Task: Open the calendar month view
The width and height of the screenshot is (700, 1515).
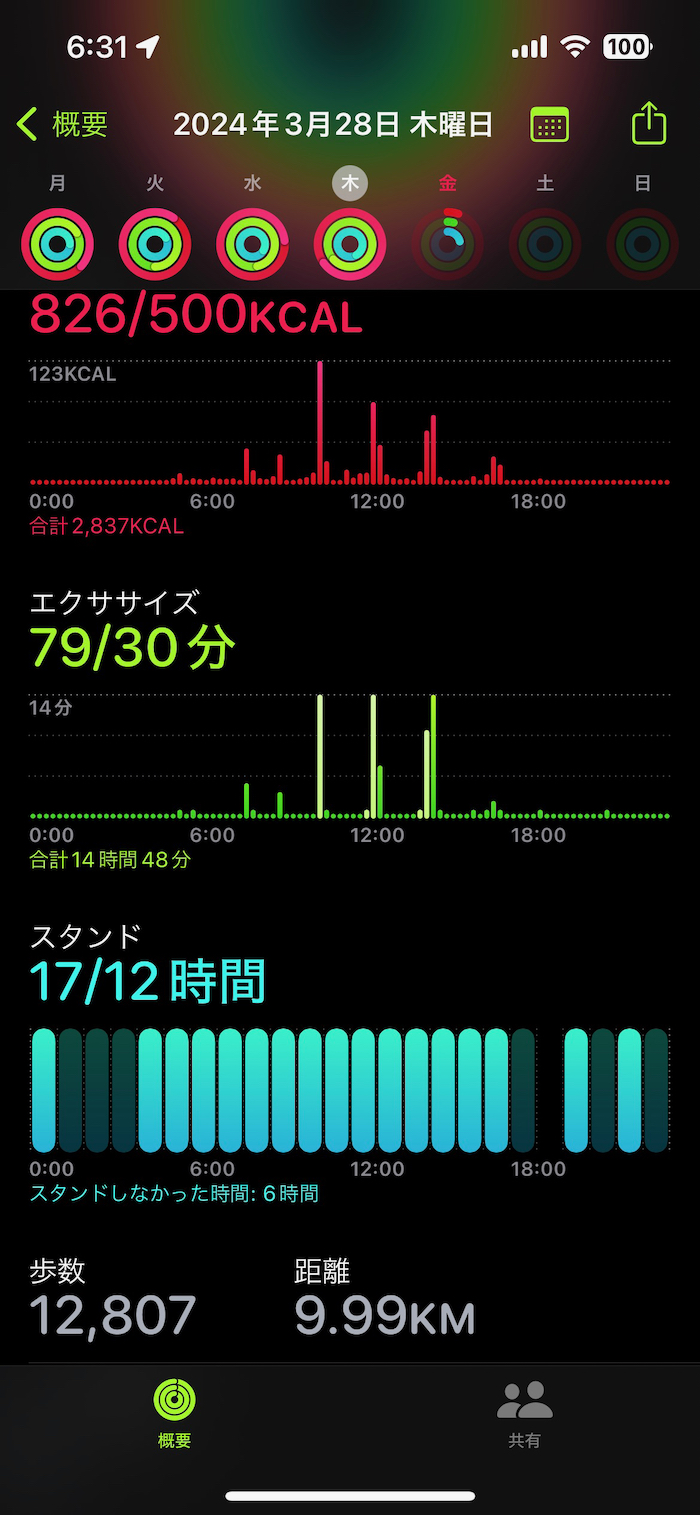Action: [549, 125]
